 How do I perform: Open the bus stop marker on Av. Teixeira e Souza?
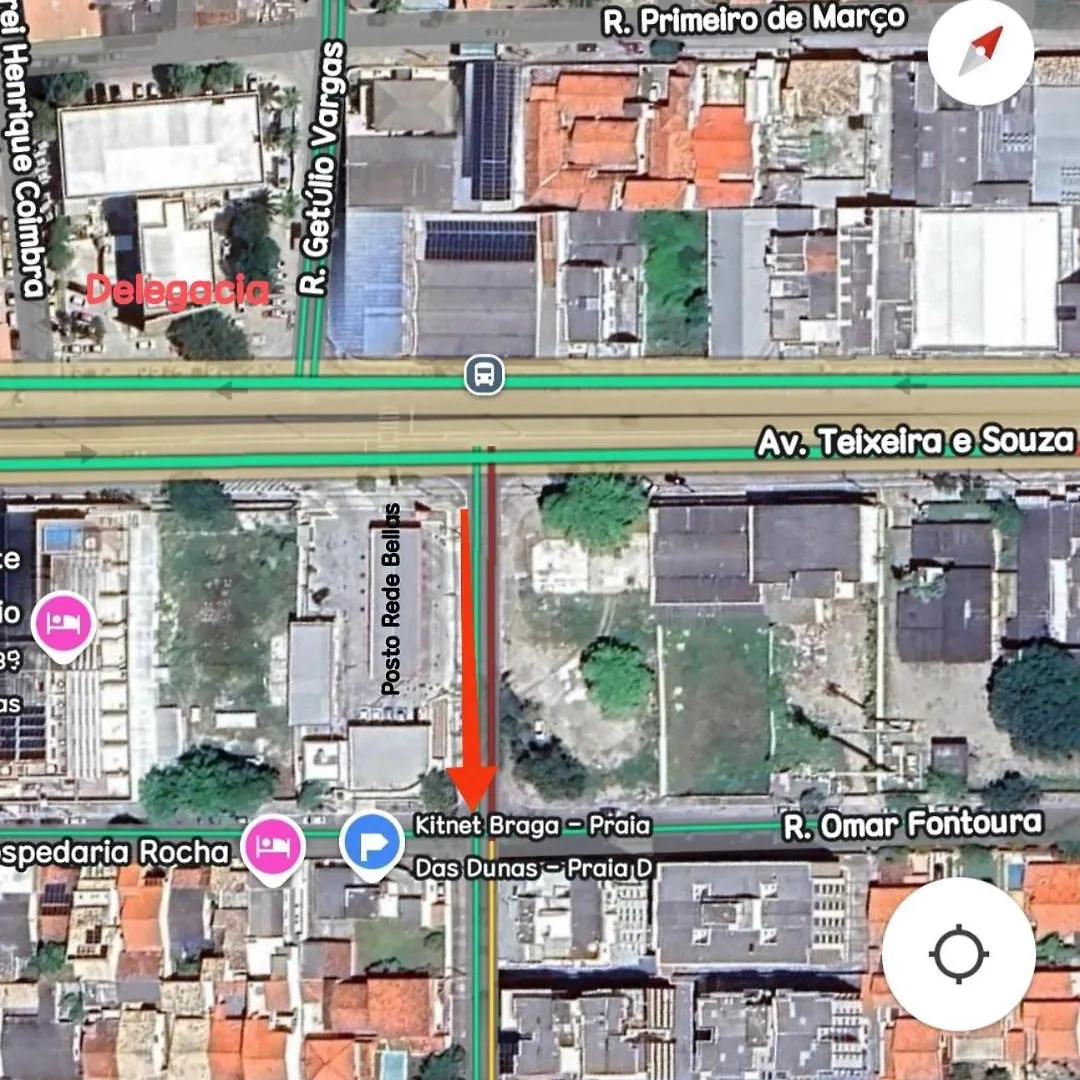(484, 376)
